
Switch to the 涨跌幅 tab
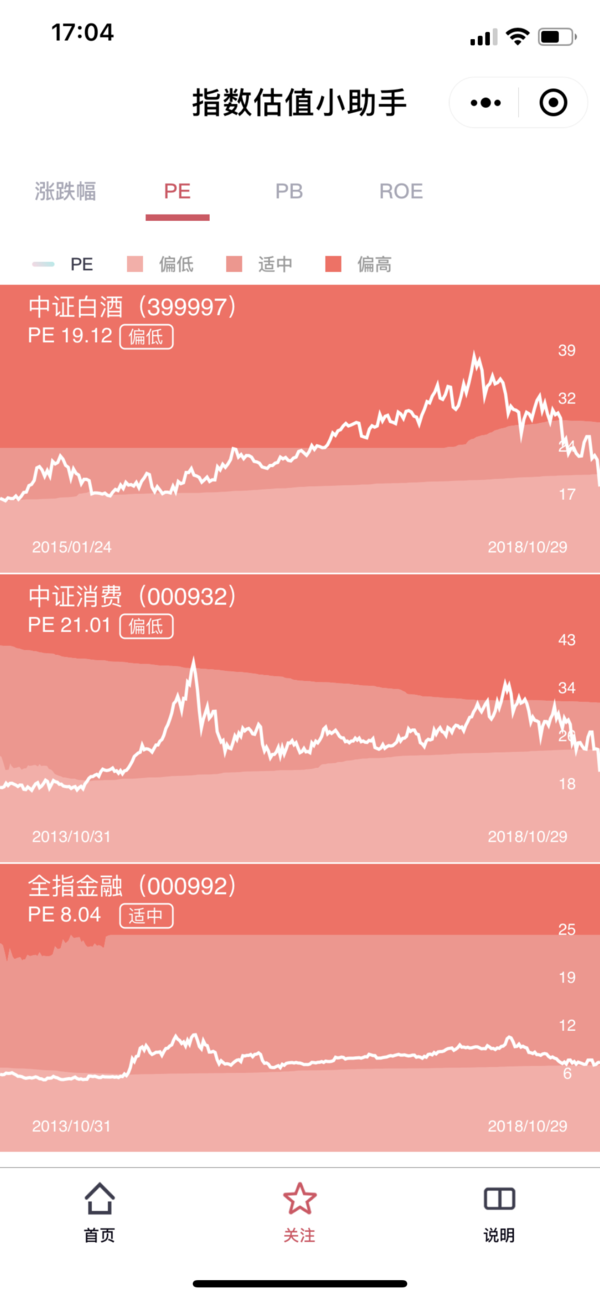click(x=66, y=191)
